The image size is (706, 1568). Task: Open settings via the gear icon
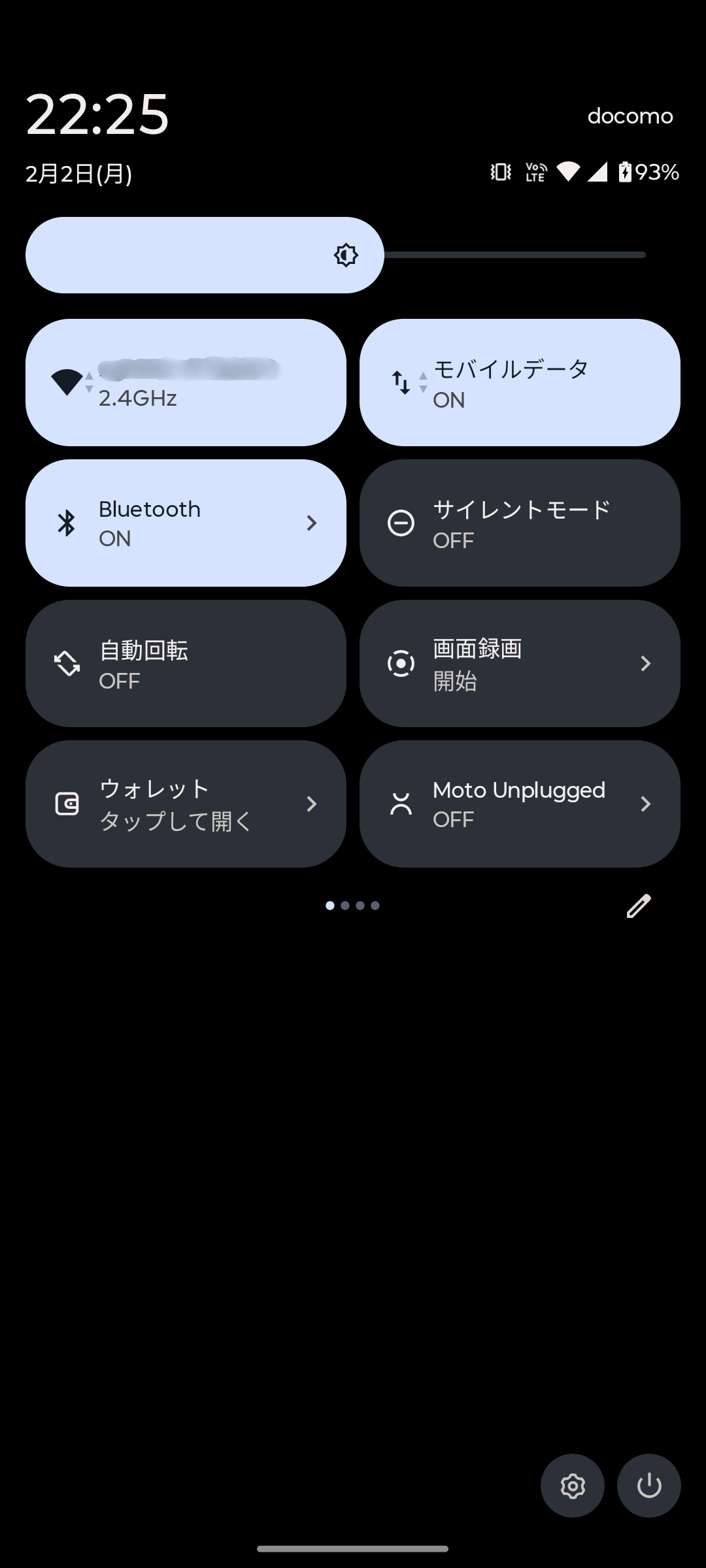pos(573,1486)
